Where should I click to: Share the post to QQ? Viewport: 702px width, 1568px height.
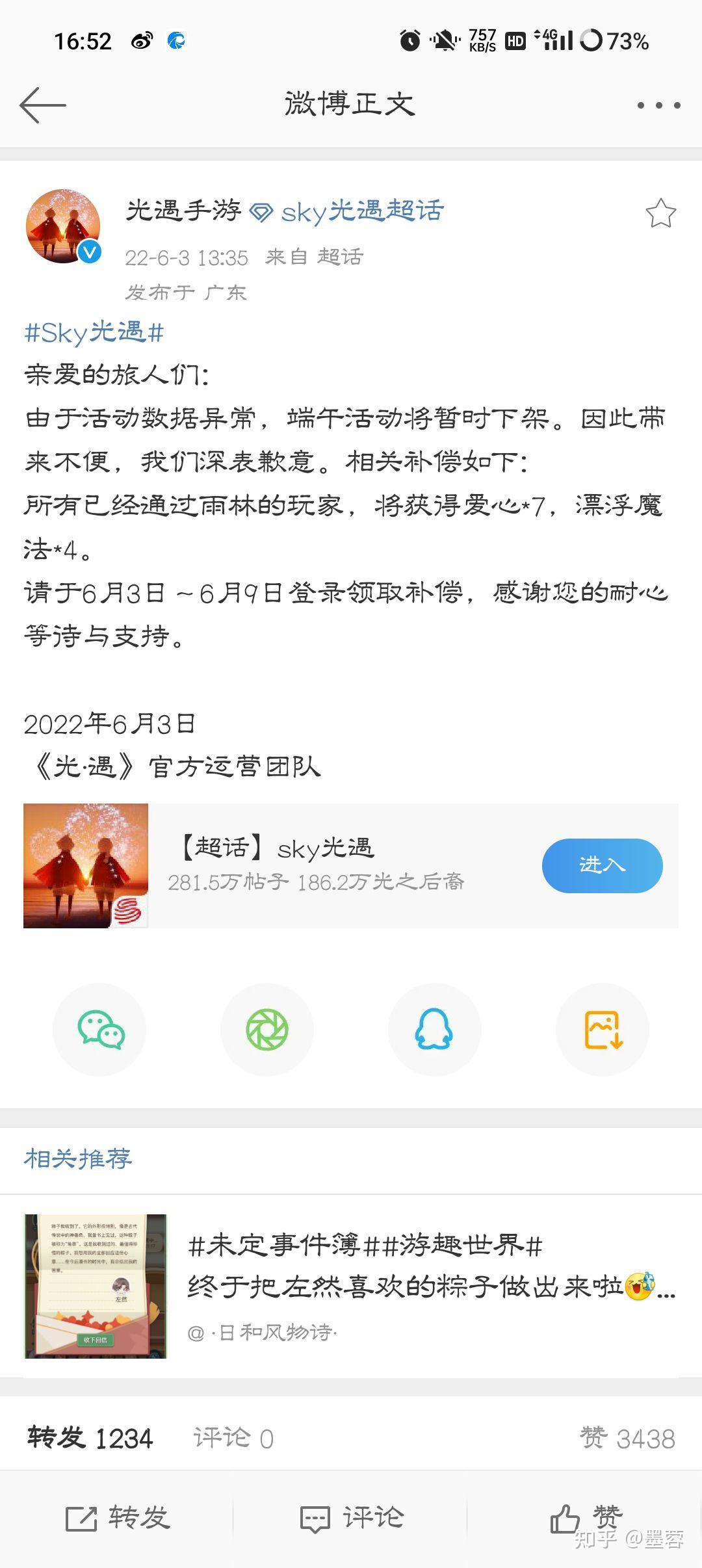pos(434,1030)
